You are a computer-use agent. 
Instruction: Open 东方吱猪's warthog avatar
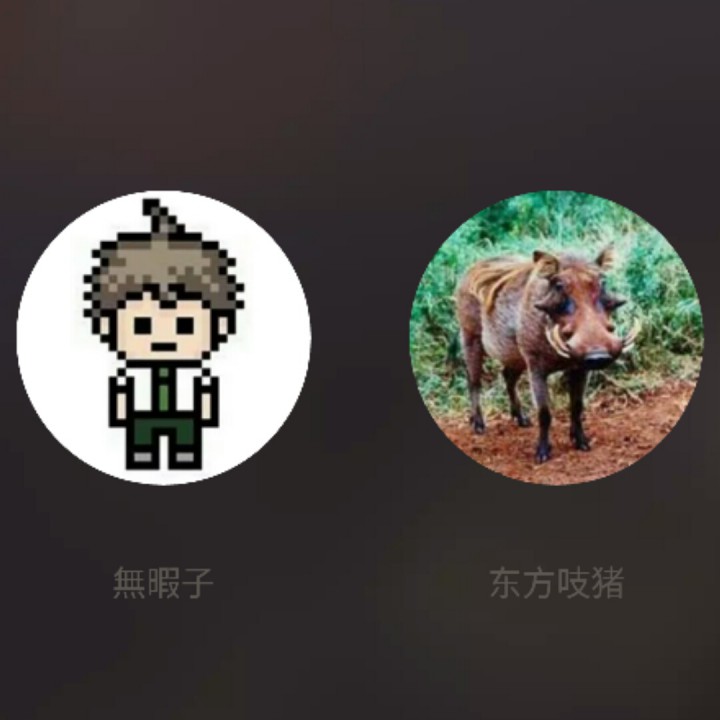pos(556,338)
